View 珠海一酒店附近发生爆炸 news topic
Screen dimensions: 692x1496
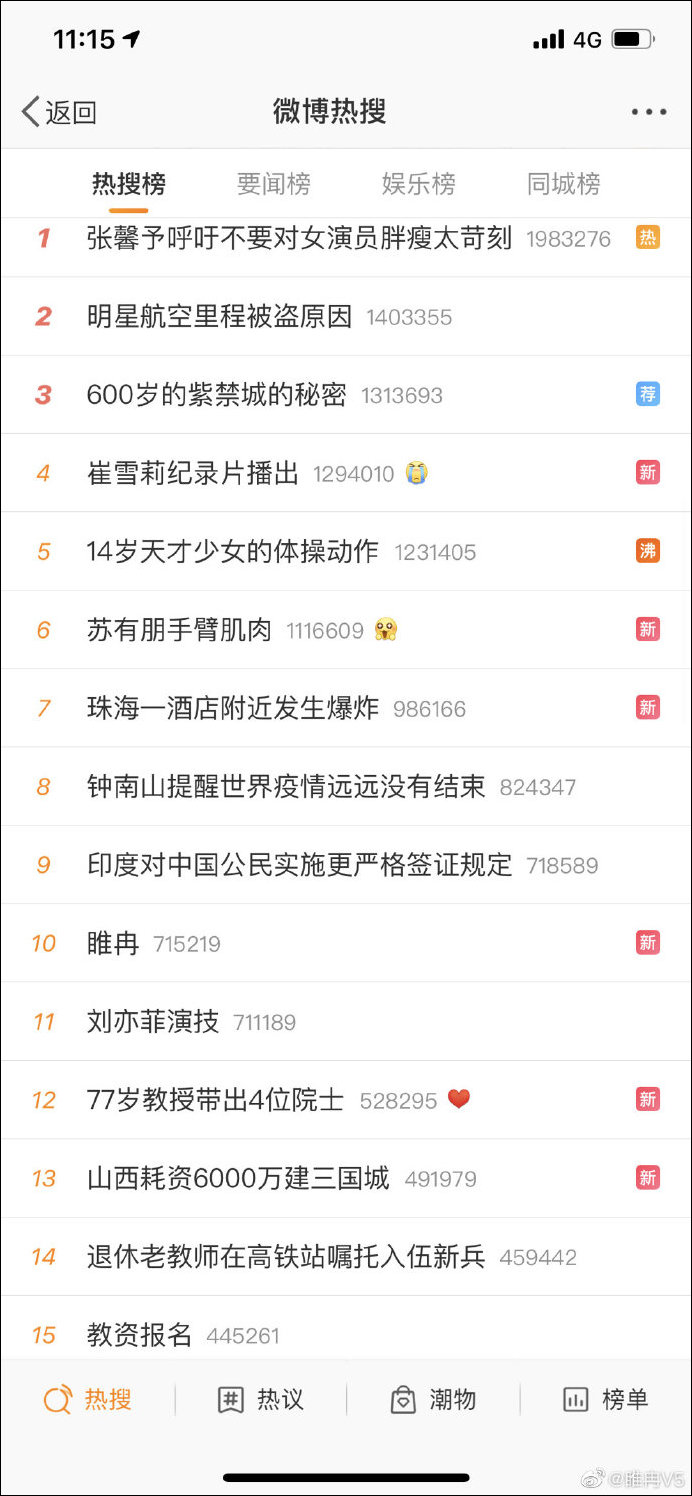[x=233, y=708]
